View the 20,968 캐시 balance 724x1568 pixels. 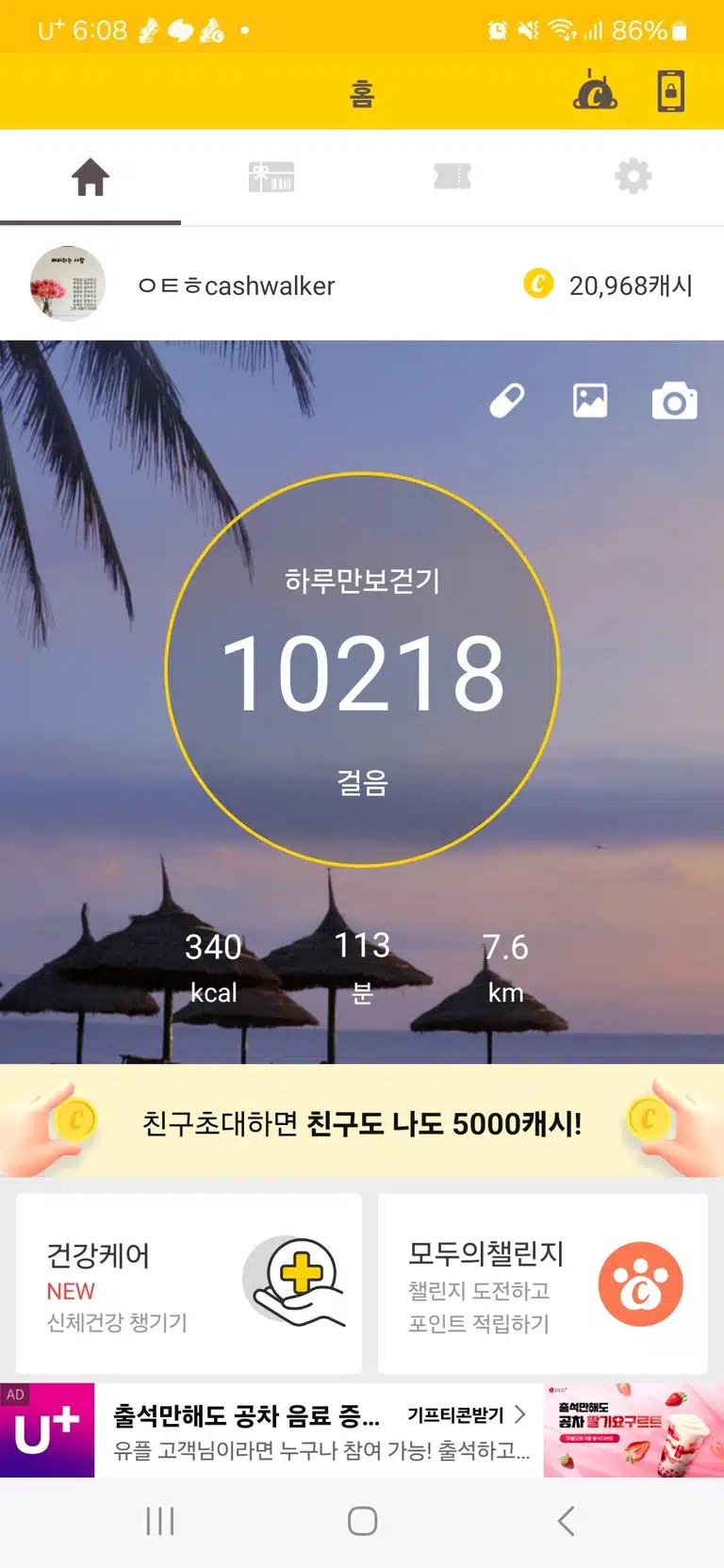point(608,285)
